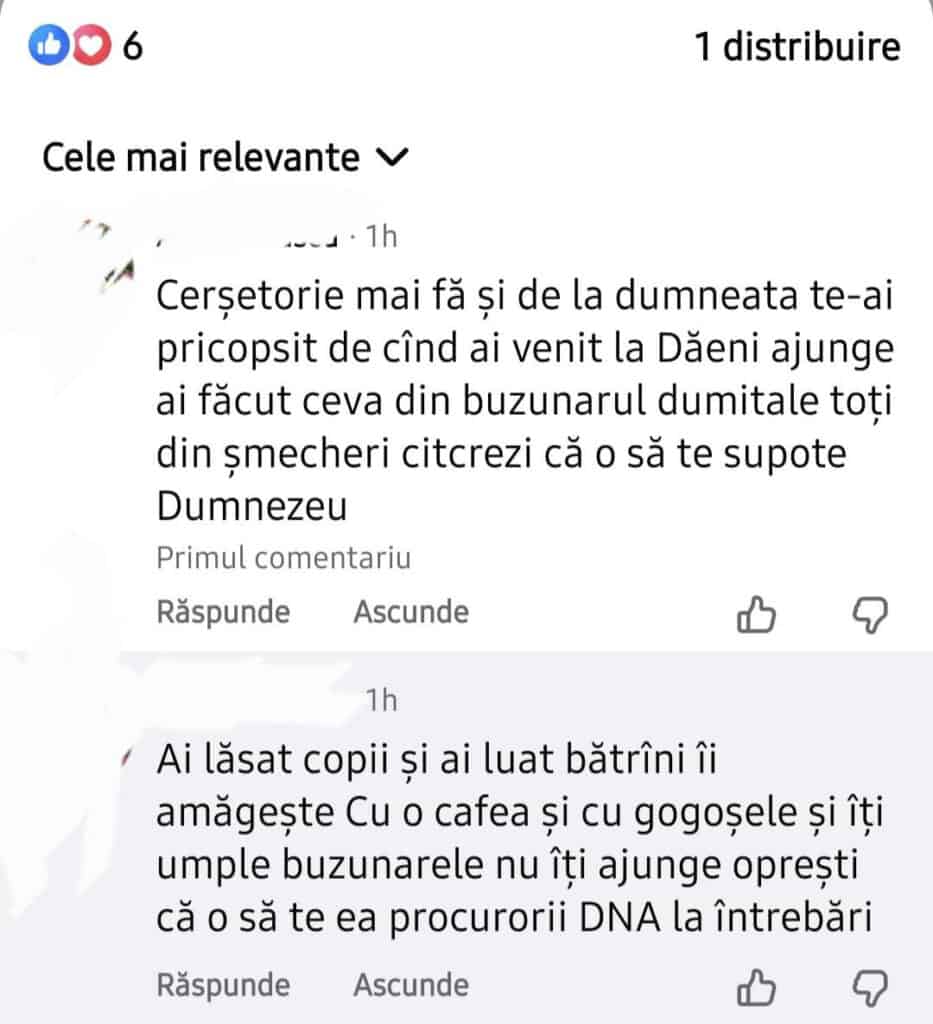Image resolution: width=933 pixels, height=1024 pixels.
Task: Open the 1 distribuire shares list
Action: (797, 47)
